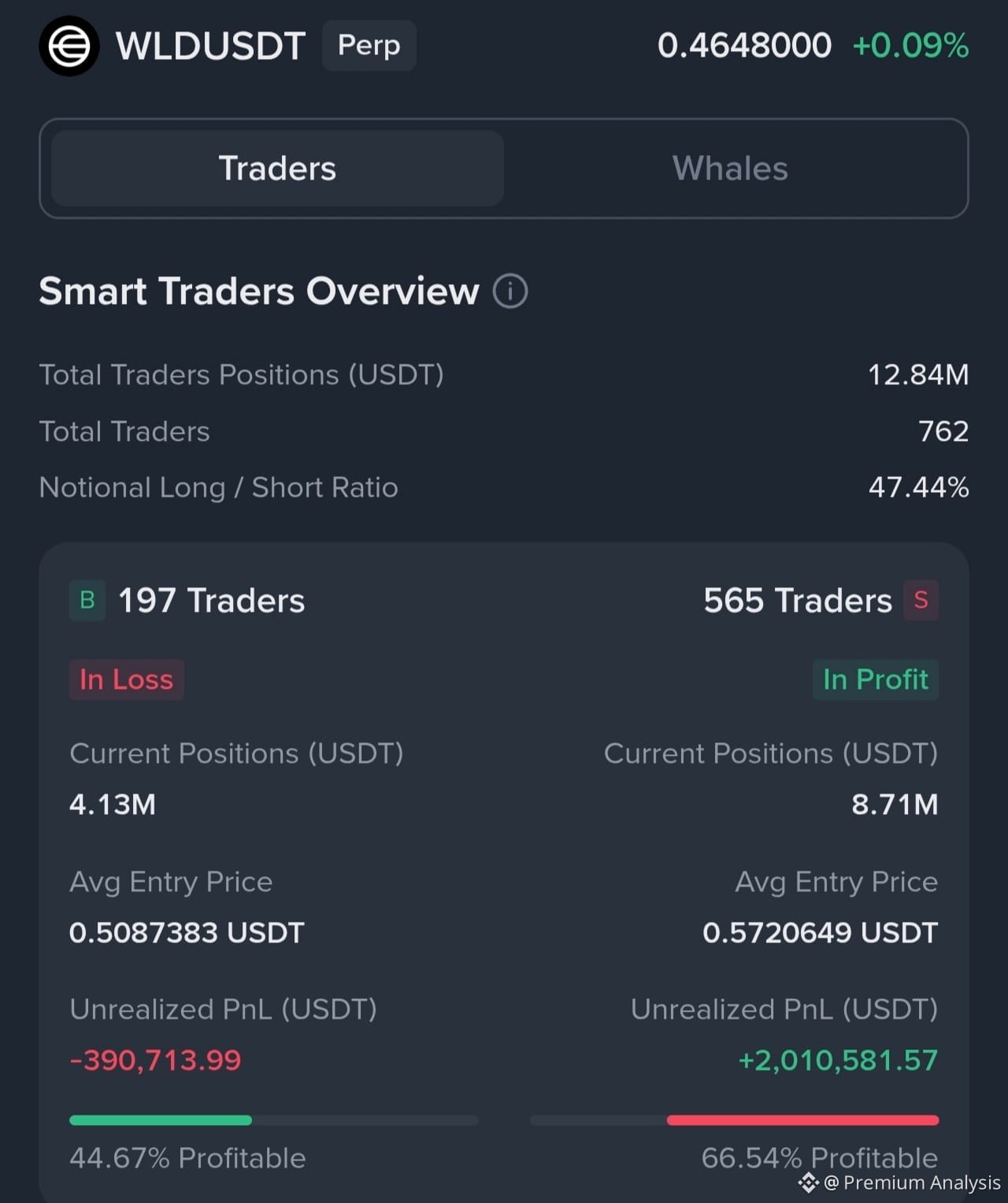This screenshot has height=1203, width=1008.
Task: Select the In Profit status badge
Action: click(875, 679)
